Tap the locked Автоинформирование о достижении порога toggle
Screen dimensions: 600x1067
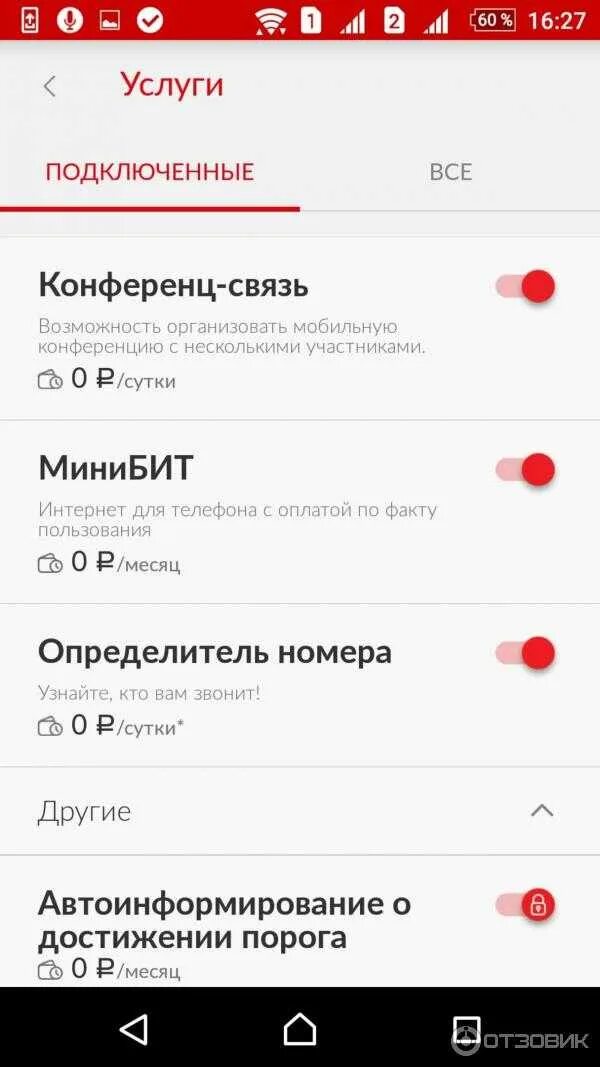(x=526, y=906)
